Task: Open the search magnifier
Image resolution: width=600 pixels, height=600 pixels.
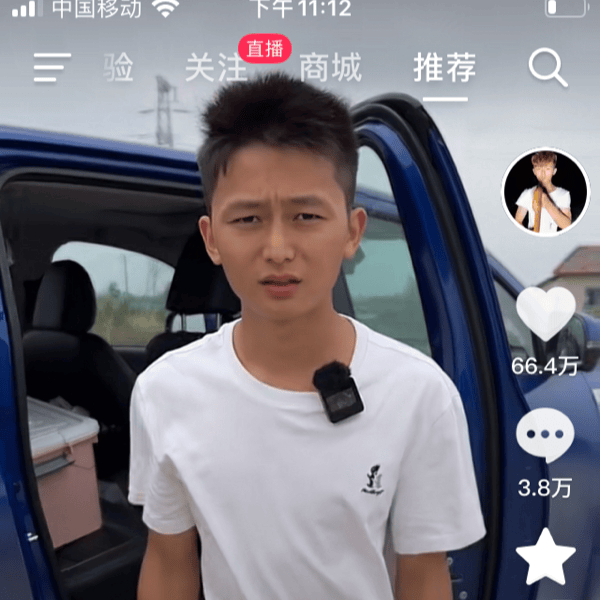Action: point(547,68)
